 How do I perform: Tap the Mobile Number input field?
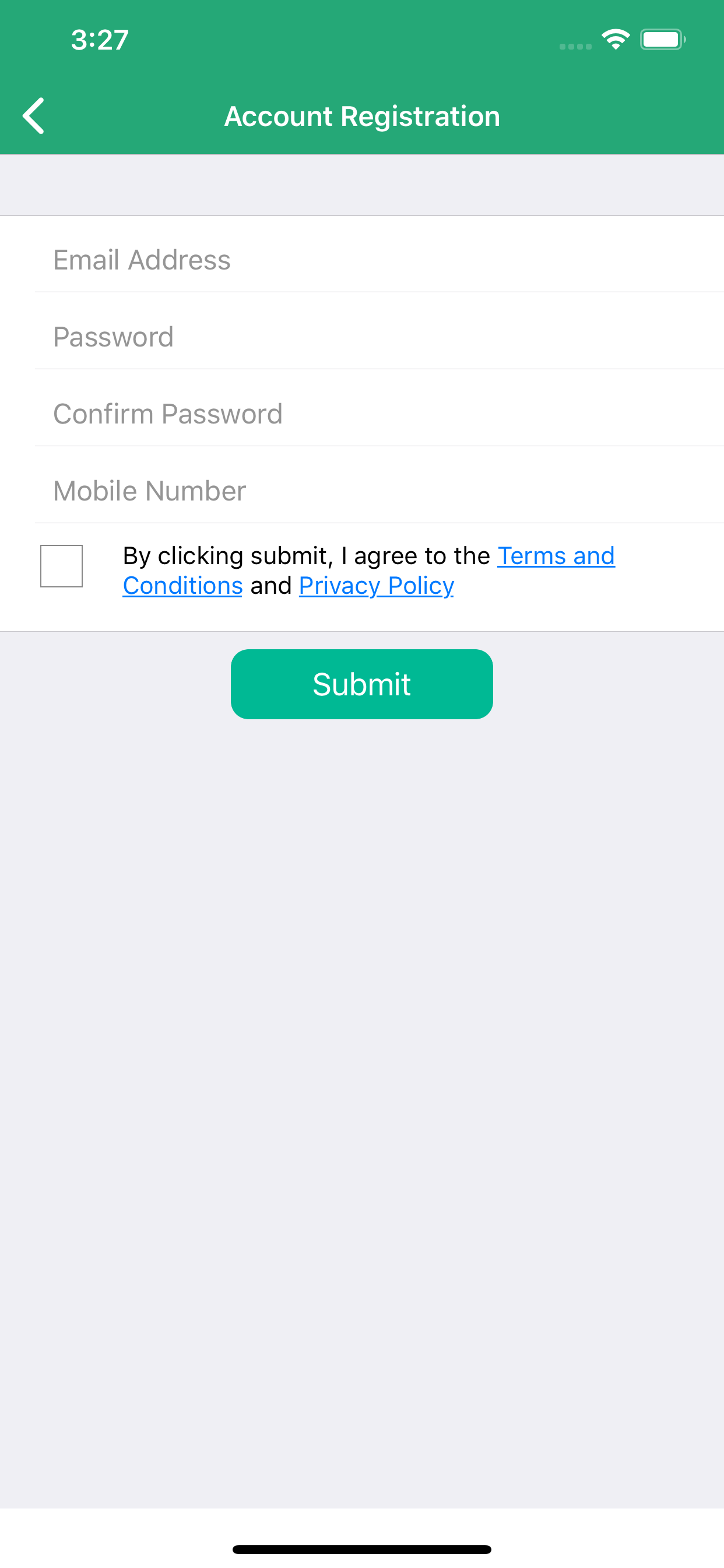pyautogui.click(x=362, y=491)
